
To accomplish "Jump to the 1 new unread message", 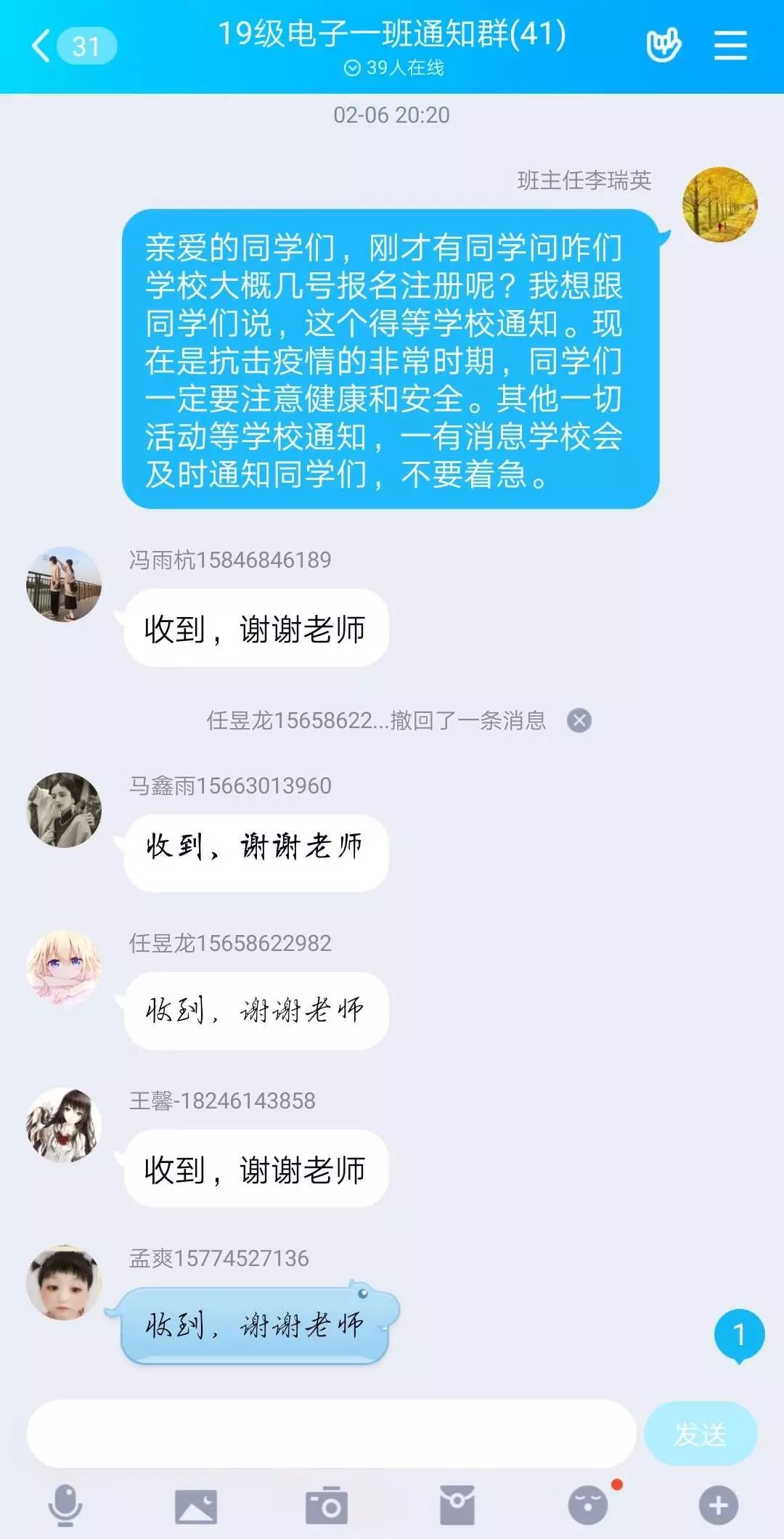I will 738,1334.
